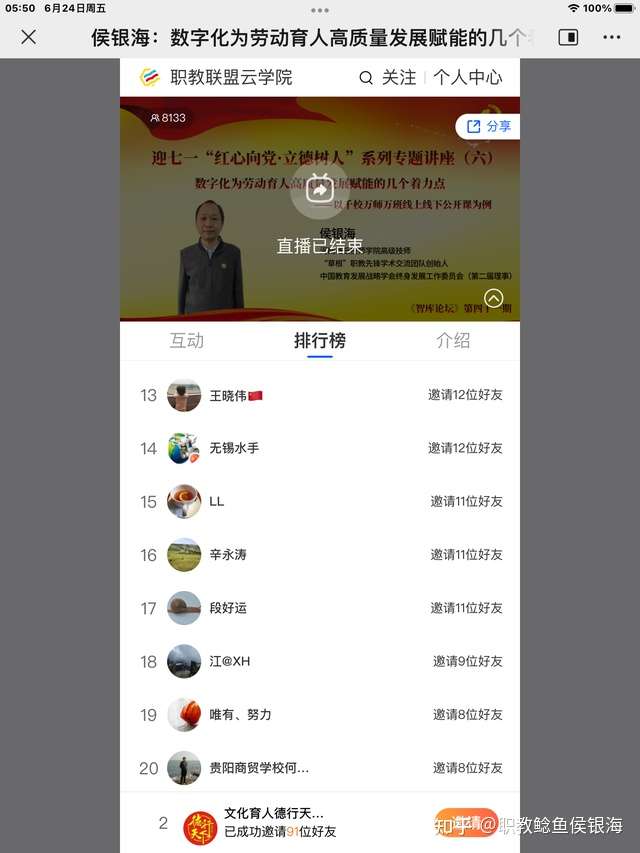Select the LL ranking row
Screen dimensions: 640x853
[x=320, y=501]
